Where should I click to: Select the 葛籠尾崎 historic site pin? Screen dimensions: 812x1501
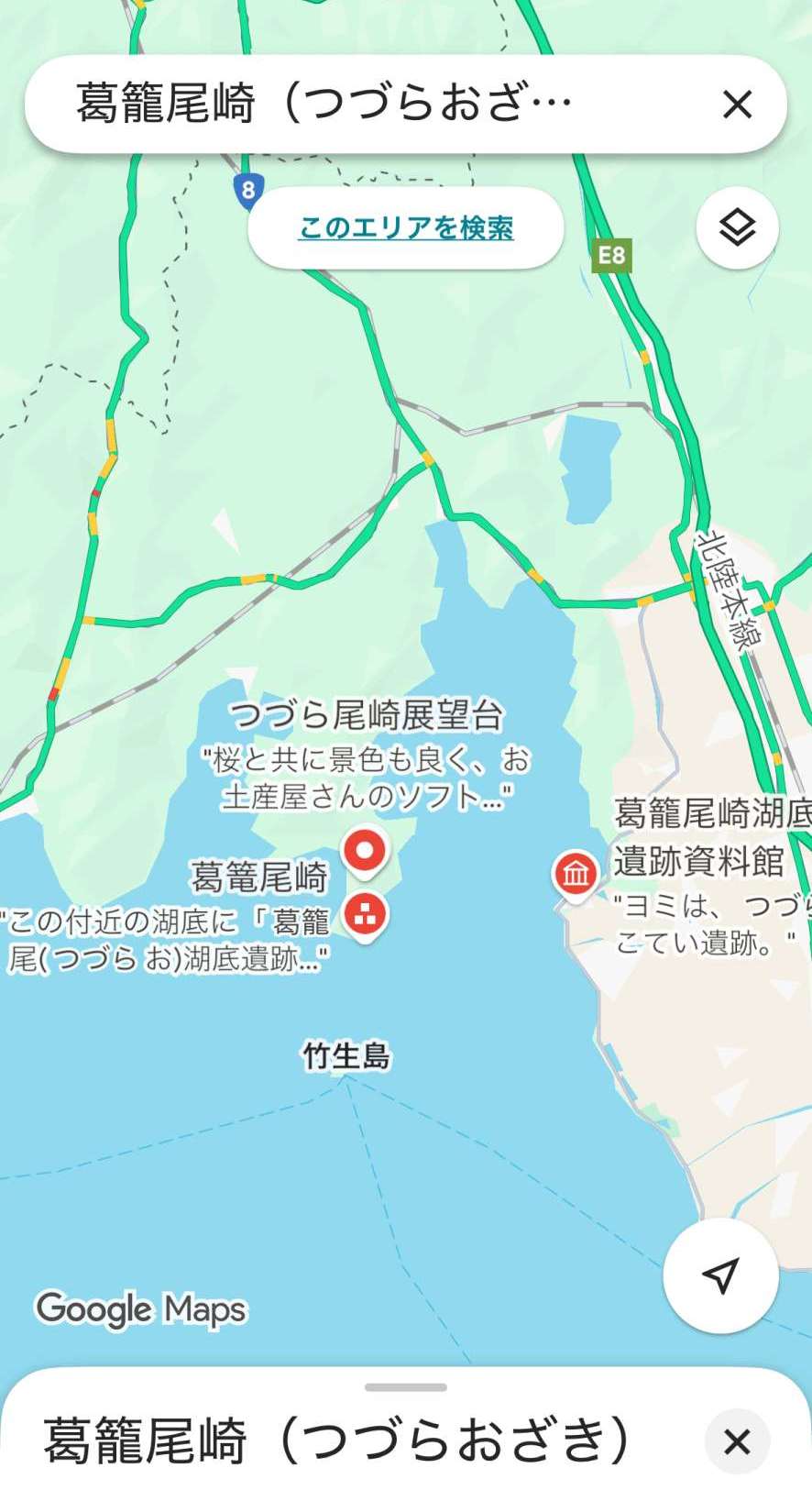(366, 915)
